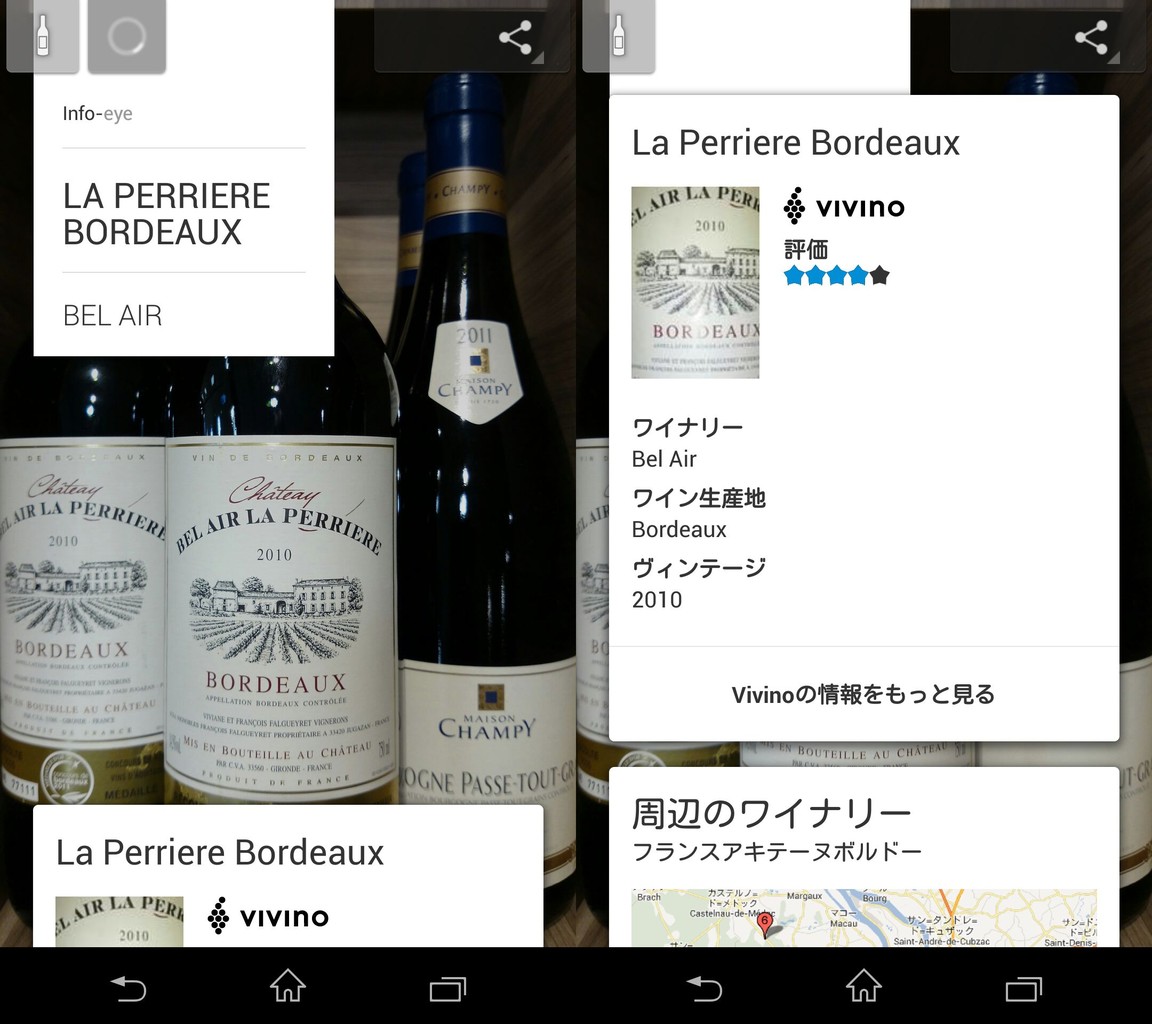Share from the screen showing the Info-eye panel
Image resolution: width=1152 pixels, height=1024 pixels.
(x=515, y=37)
